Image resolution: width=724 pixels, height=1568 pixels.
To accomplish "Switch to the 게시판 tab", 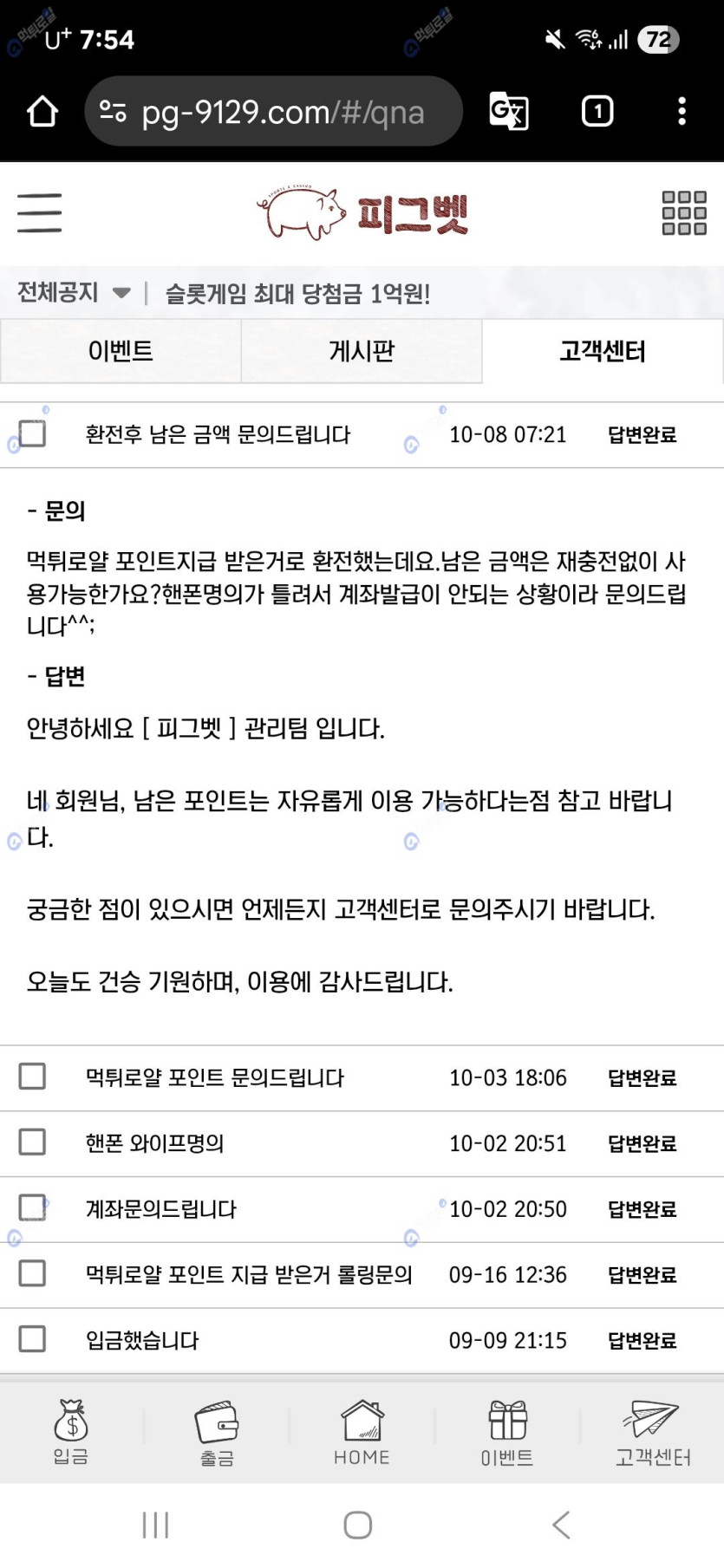I will [362, 351].
